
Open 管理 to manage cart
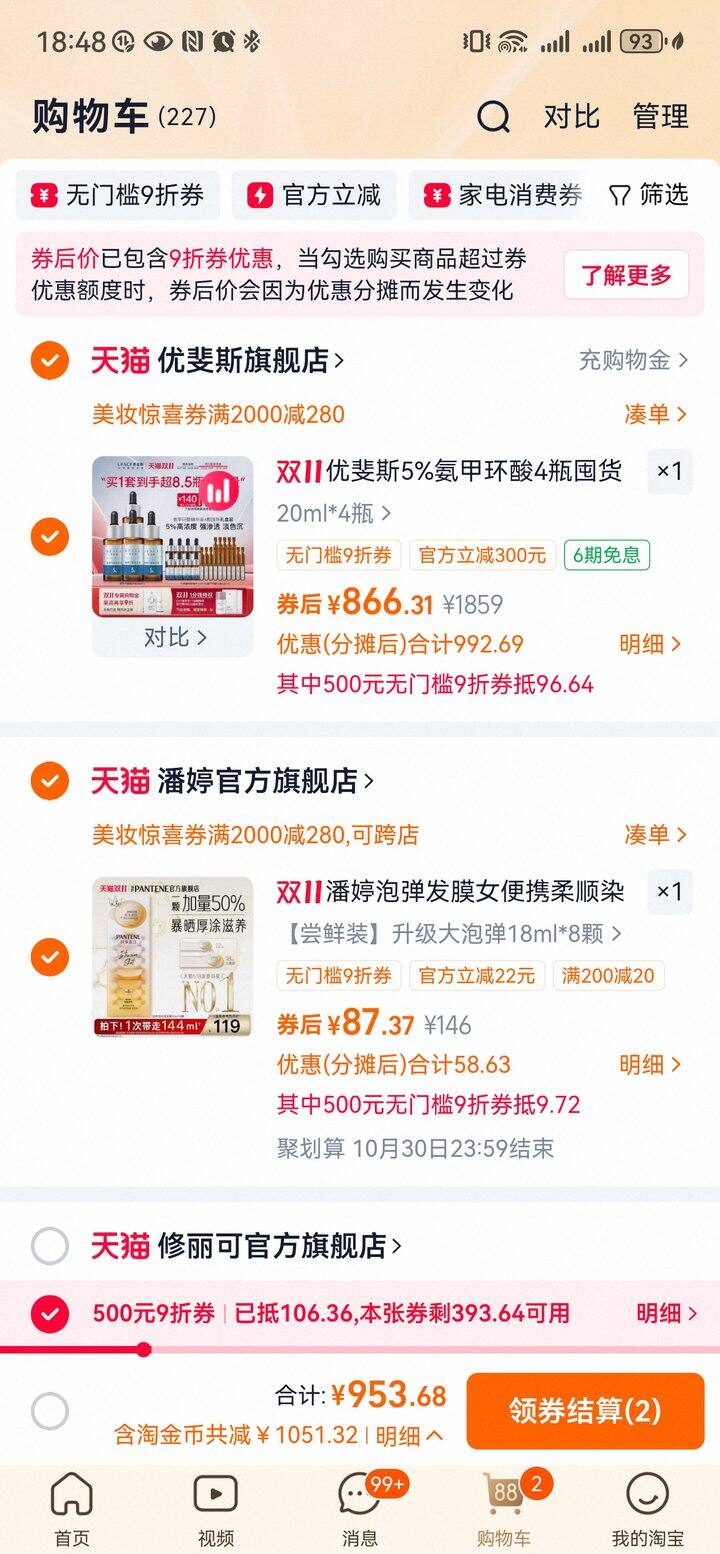click(660, 116)
